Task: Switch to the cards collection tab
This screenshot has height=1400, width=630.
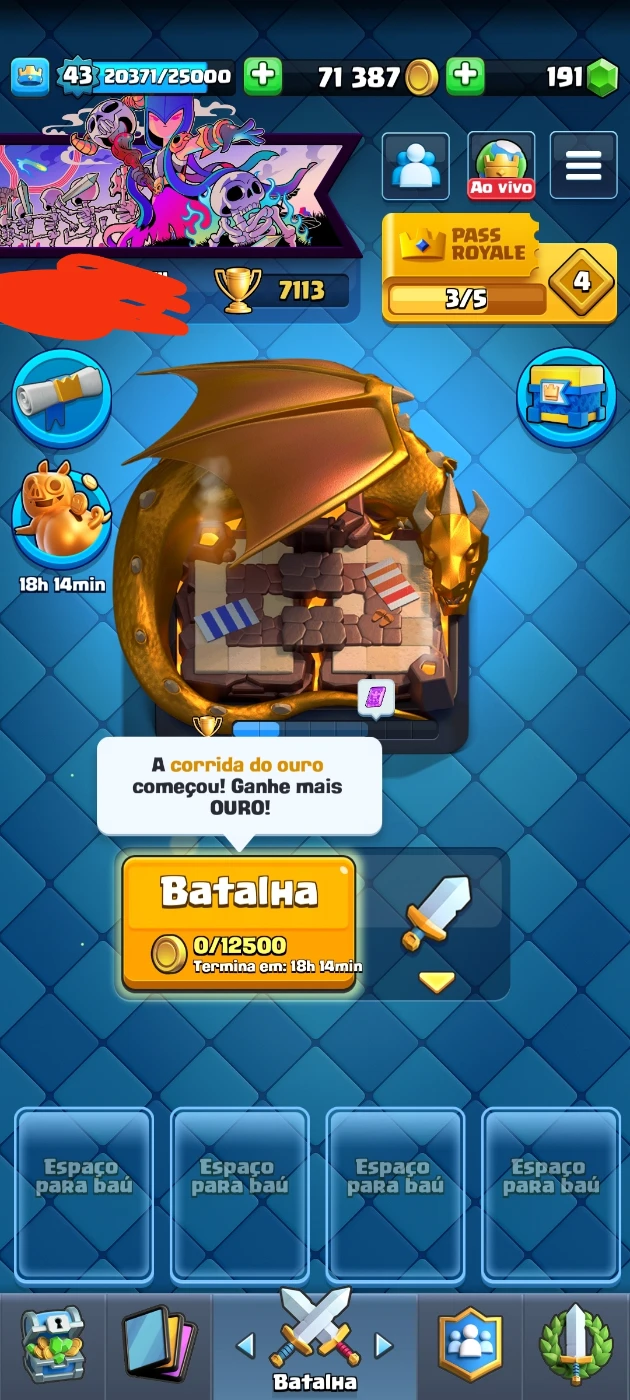Action: click(x=159, y=1345)
